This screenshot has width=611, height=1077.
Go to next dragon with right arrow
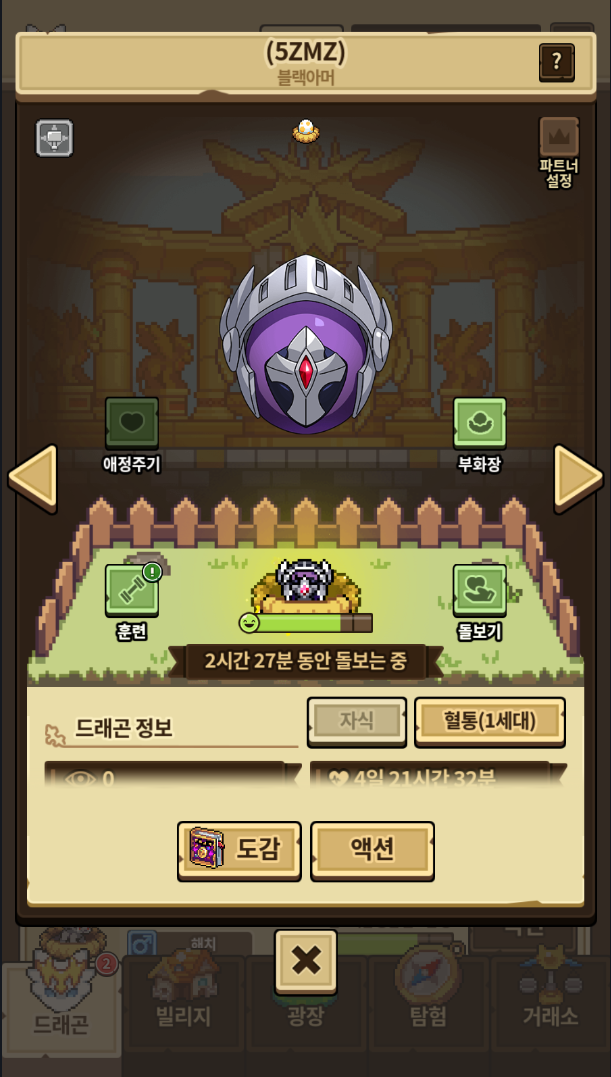(x=578, y=478)
